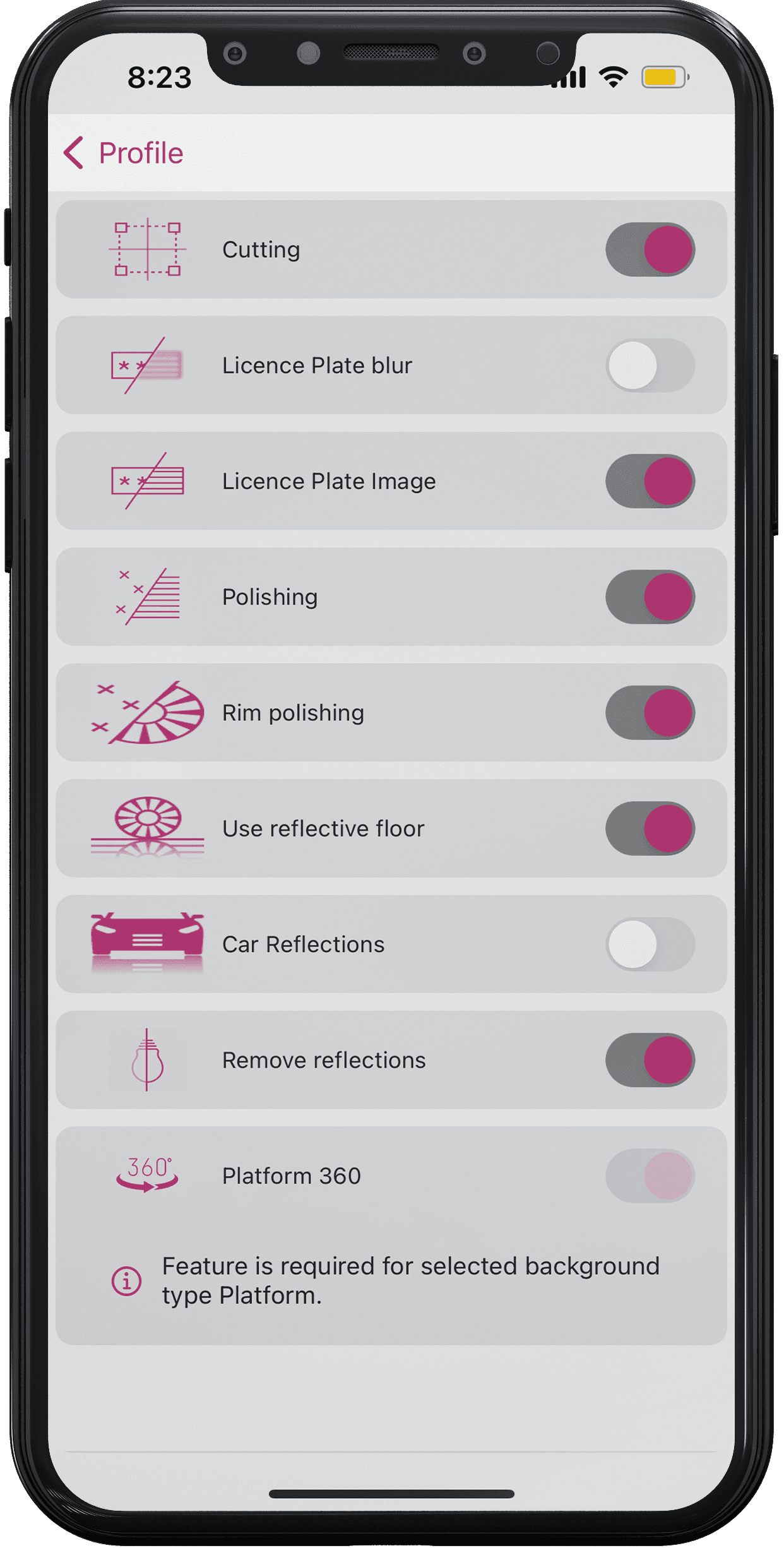Toggle Rim polishing off
Image resolution: width=784 pixels, height=1548 pixels.
pyautogui.click(x=650, y=713)
